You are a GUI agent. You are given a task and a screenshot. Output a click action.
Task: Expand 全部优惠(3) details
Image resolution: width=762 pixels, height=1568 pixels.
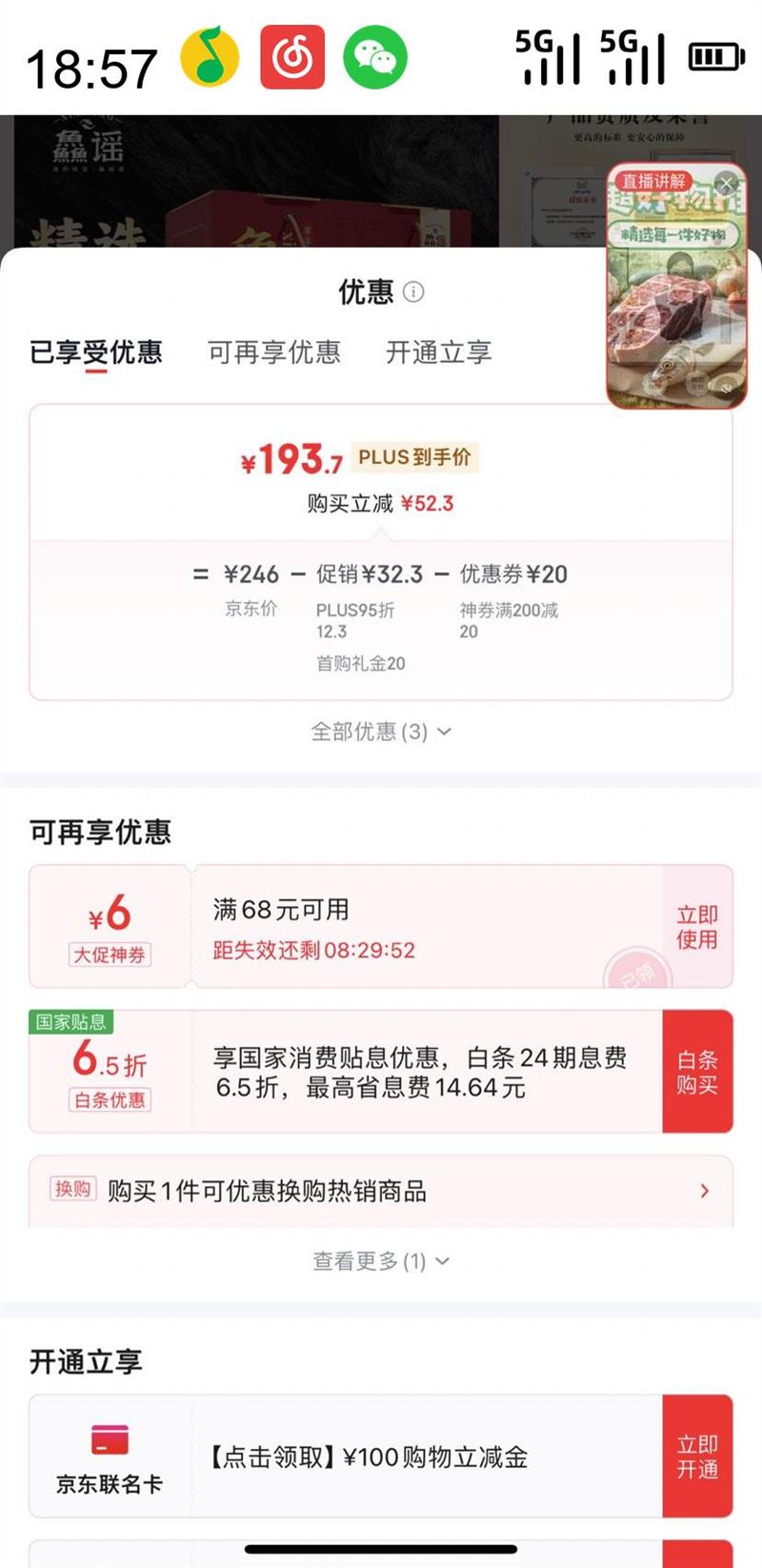pyautogui.click(x=379, y=732)
